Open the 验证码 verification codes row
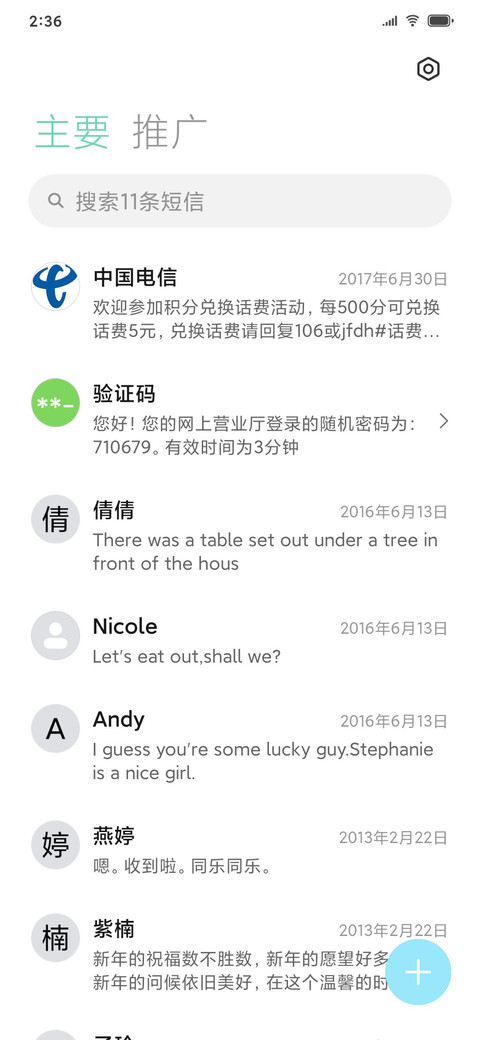The height and width of the screenshot is (1040, 480). pos(240,420)
